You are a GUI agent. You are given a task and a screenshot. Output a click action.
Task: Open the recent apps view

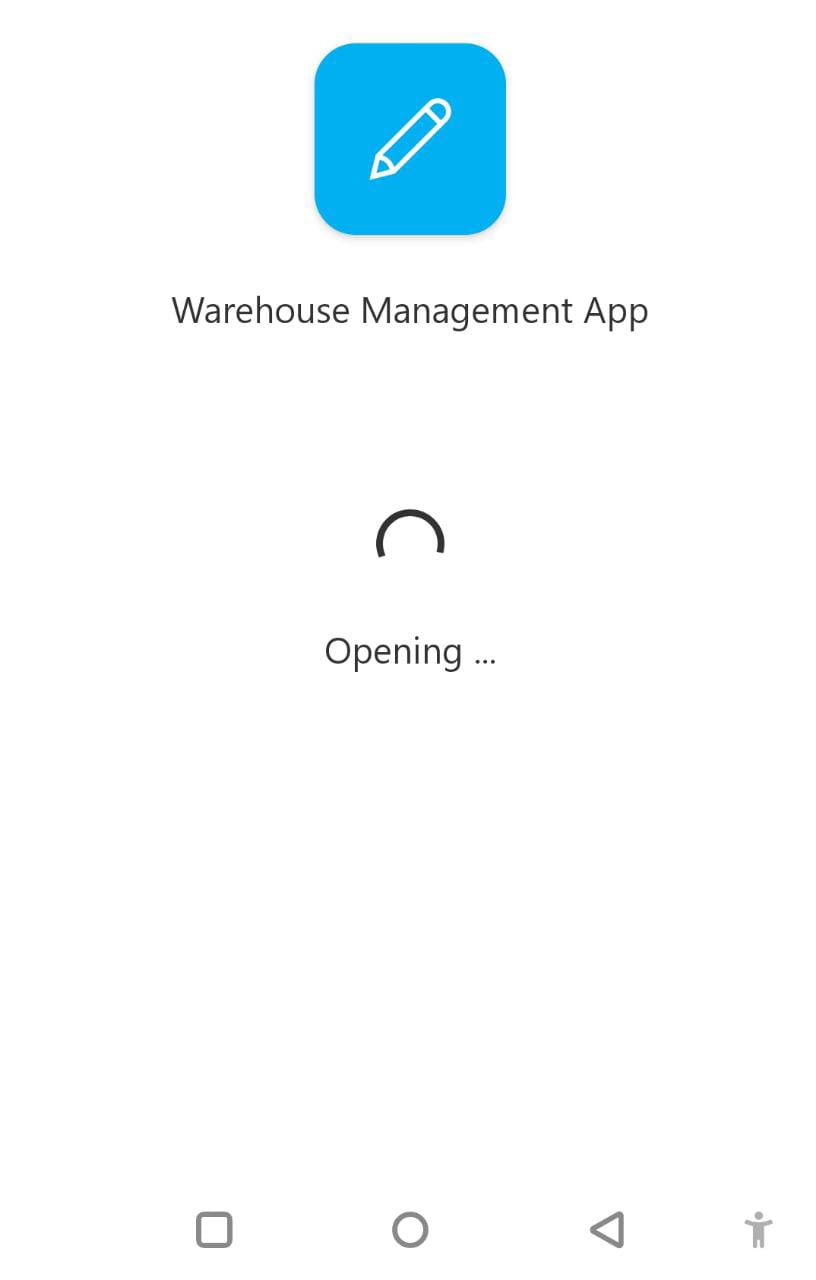pyautogui.click(x=214, y=1229)
